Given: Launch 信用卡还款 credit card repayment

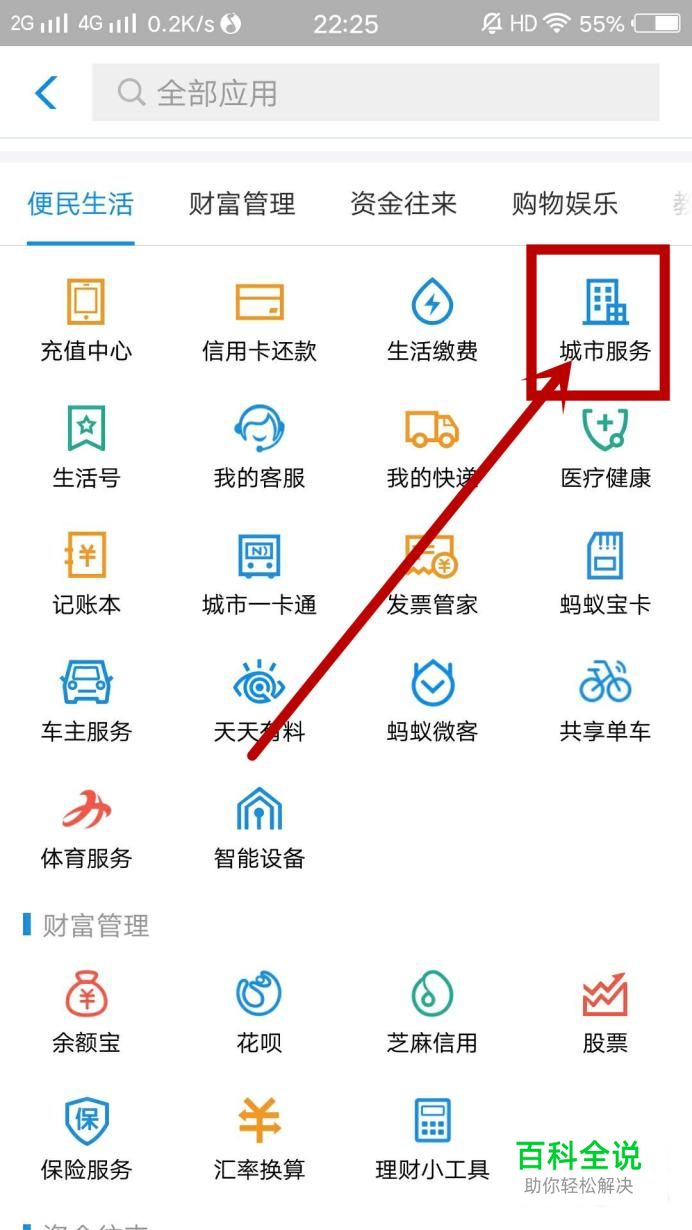Looking at the screenshot, I should pyautogui.click(x=259, y=320).
